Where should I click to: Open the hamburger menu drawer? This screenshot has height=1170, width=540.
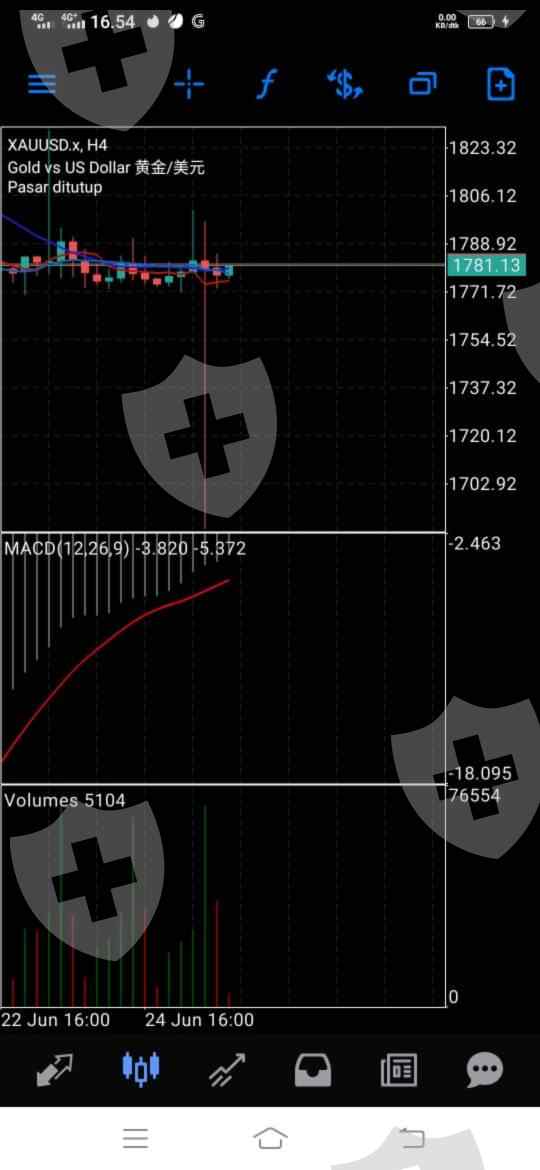click(42, 84)
